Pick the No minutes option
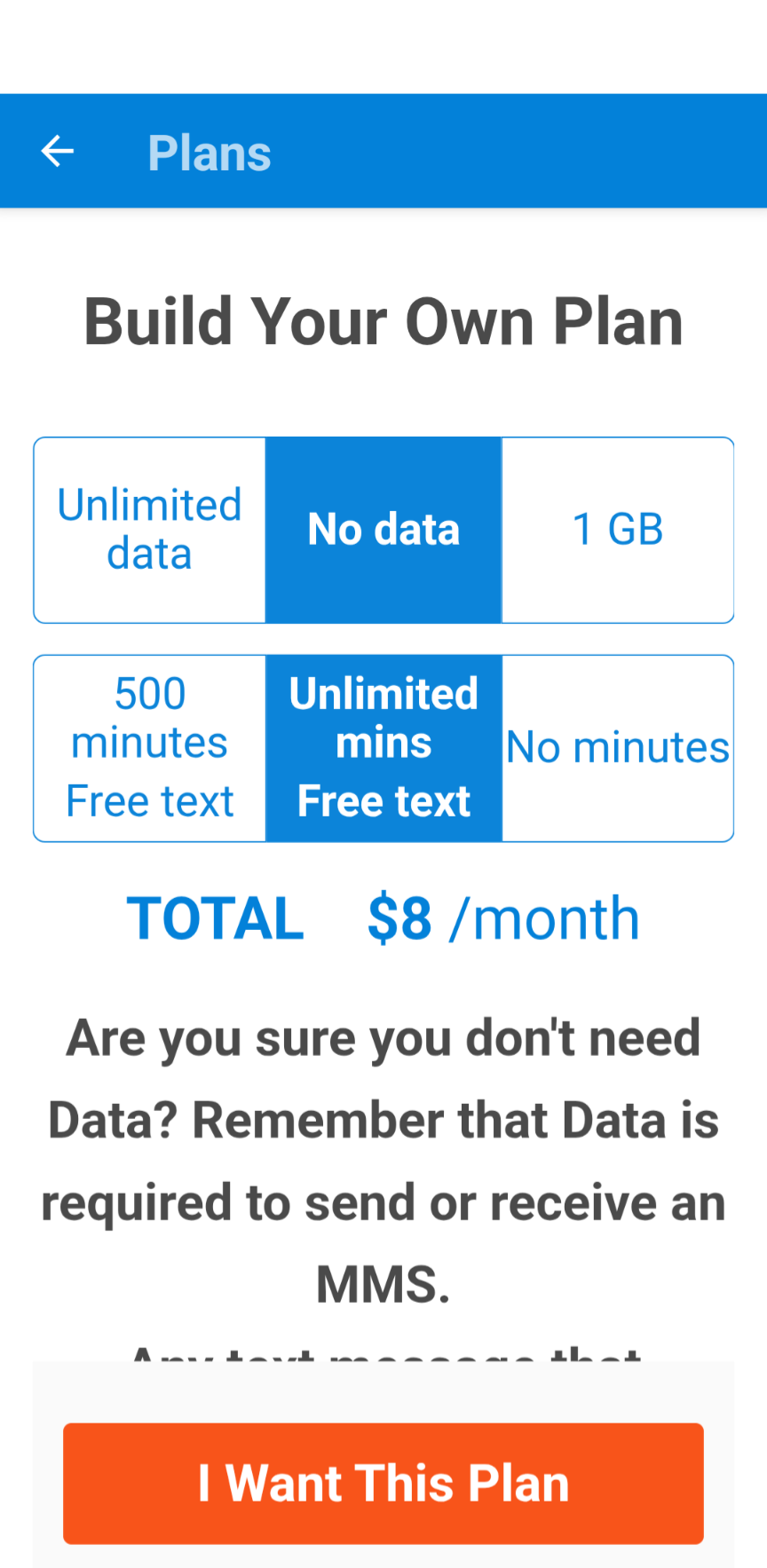 click(x=618, y=748)
